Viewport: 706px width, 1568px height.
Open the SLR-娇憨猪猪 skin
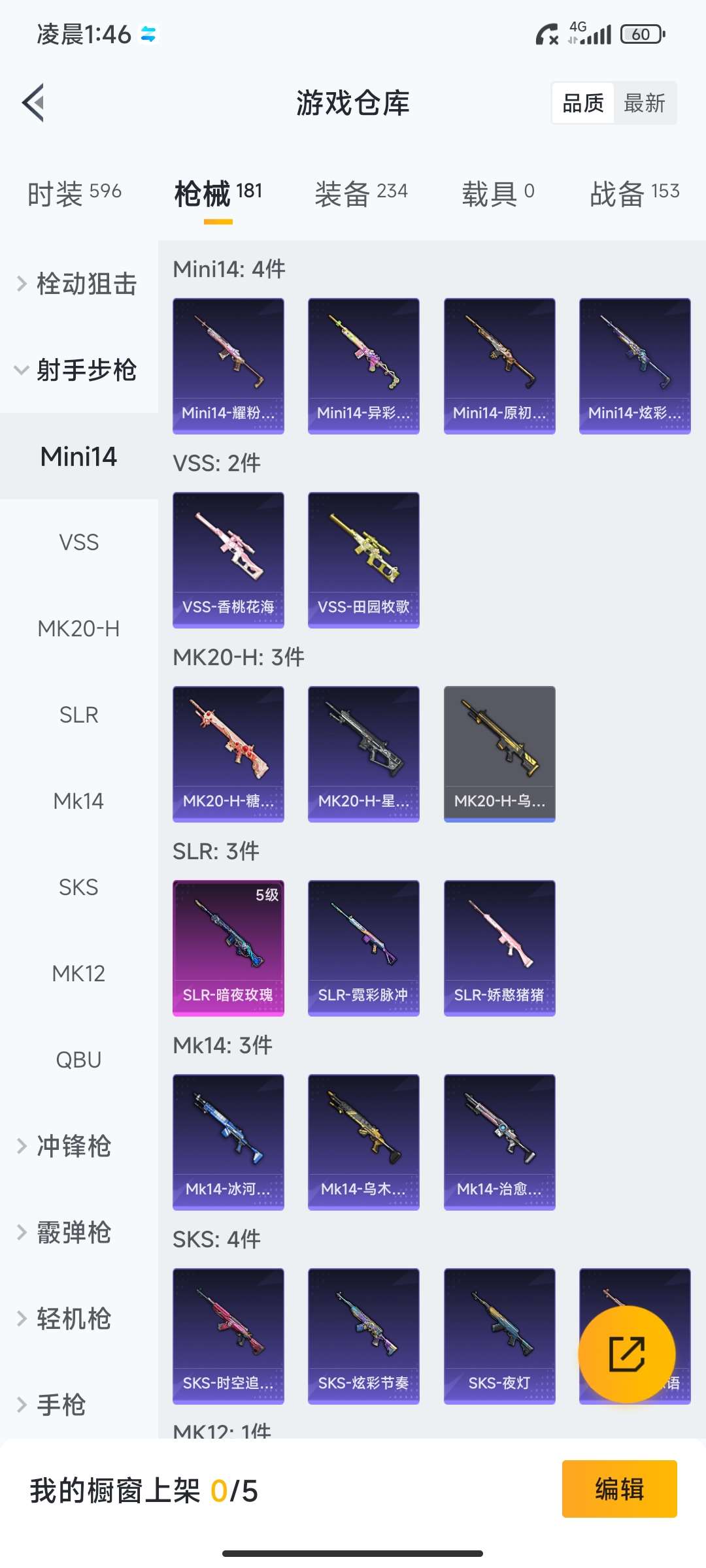(499, 948)
